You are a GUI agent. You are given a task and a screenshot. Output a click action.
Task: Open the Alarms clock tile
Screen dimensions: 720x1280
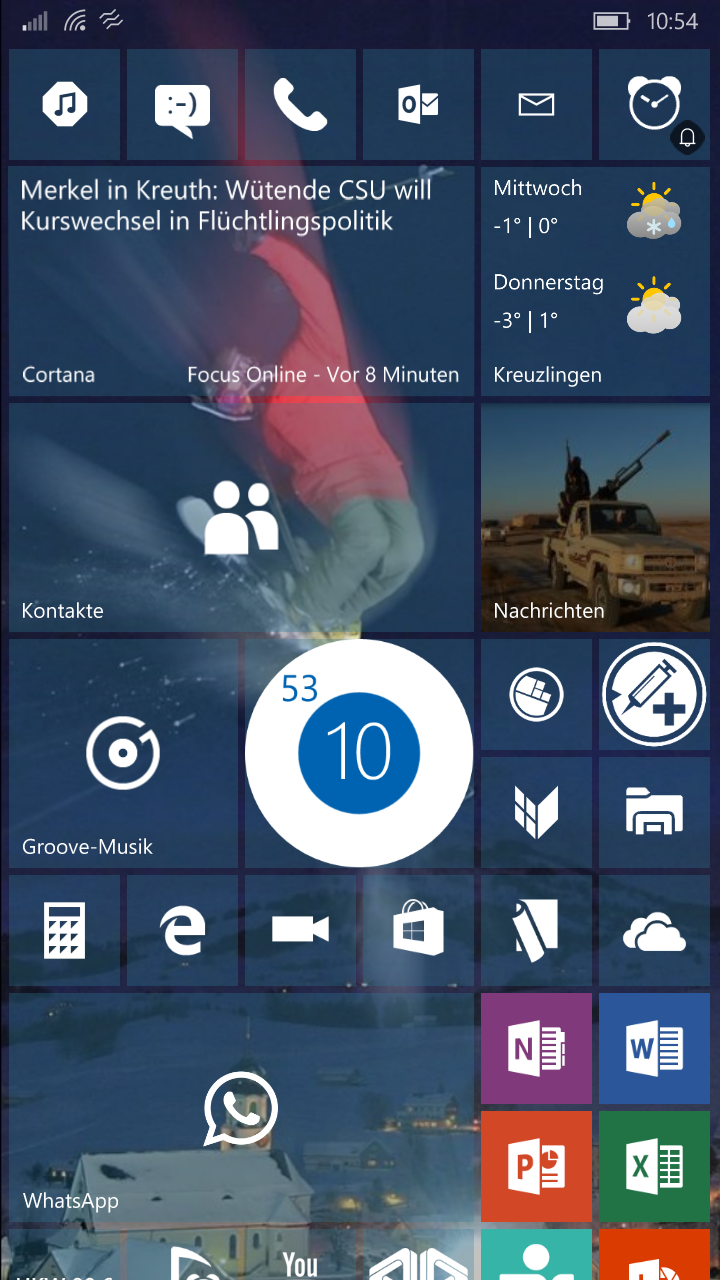tap(654, 105)
